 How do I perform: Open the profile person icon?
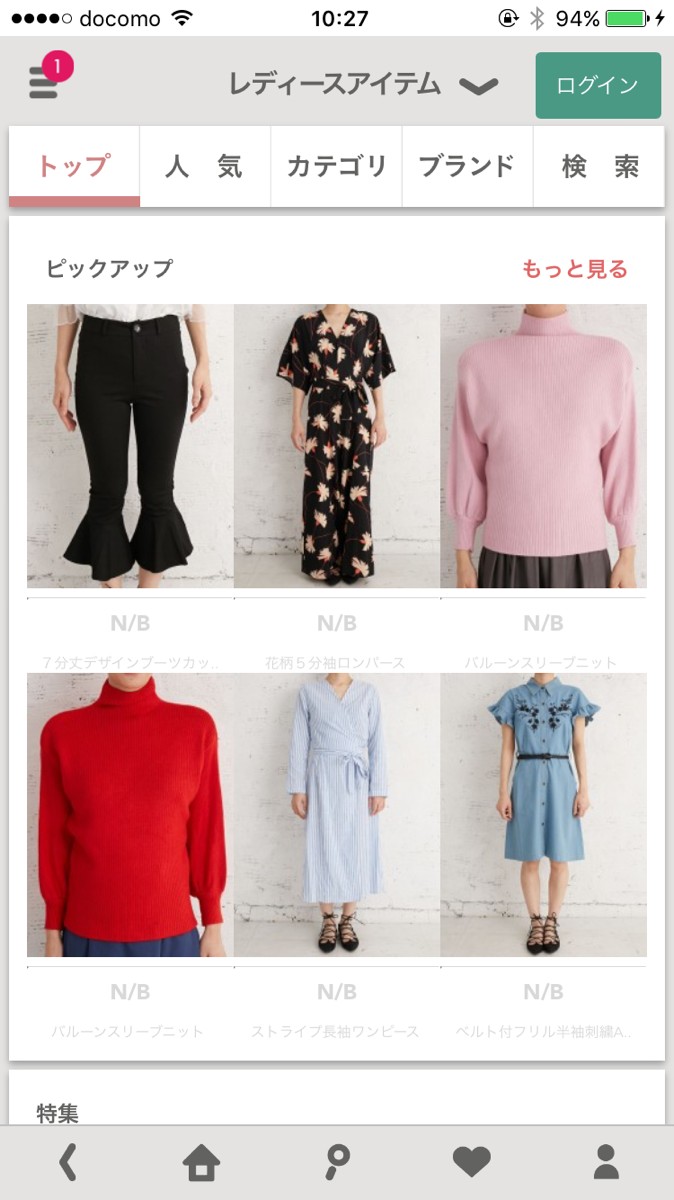[606, 1162]
